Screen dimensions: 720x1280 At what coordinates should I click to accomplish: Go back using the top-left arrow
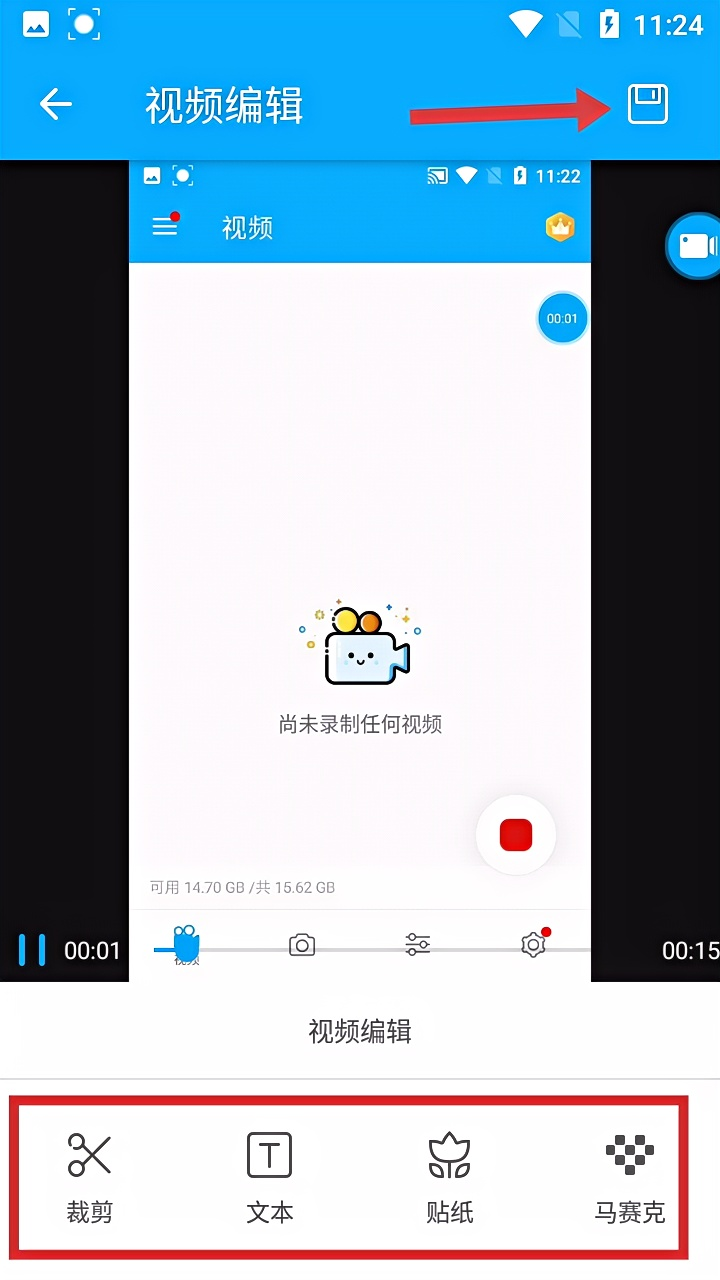pos(56,105)
